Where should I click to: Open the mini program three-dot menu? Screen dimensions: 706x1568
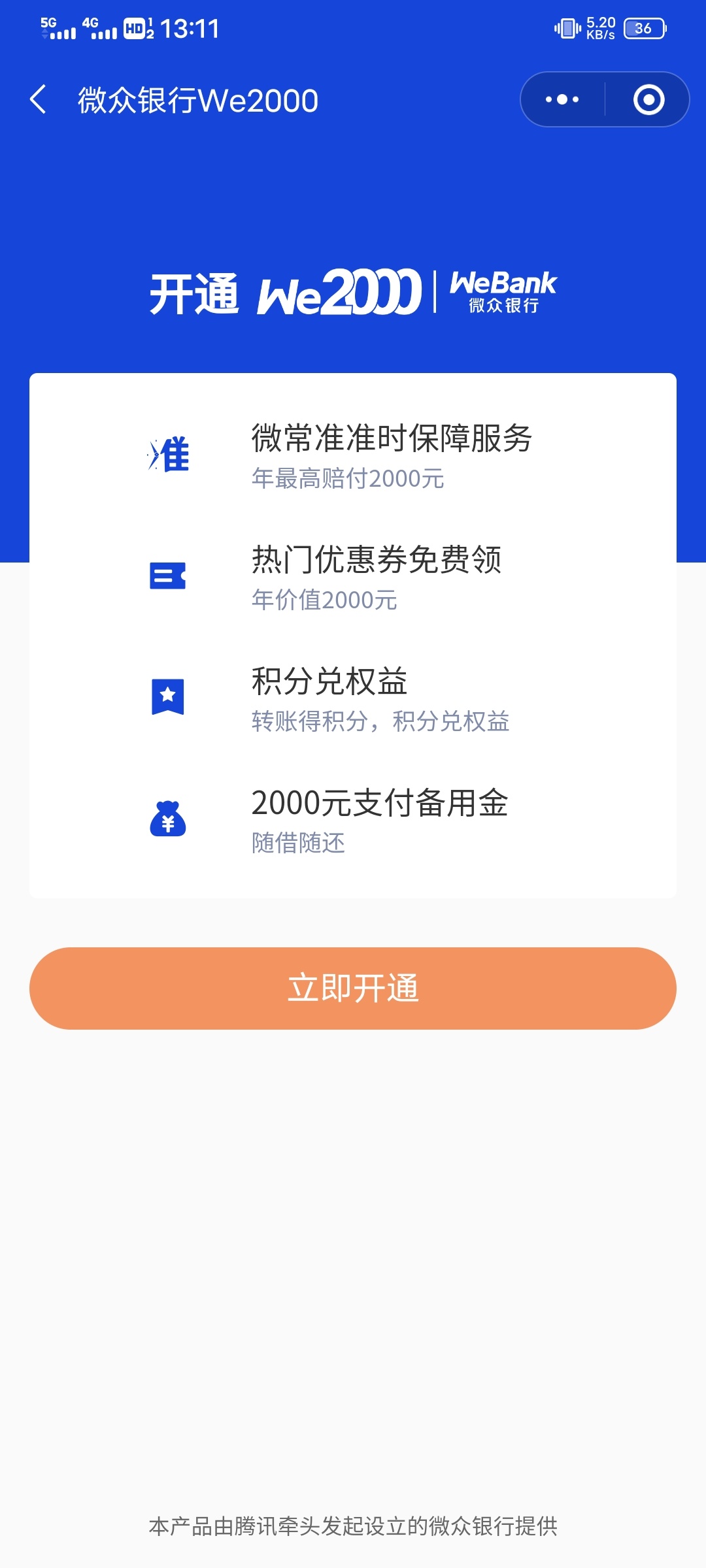click(x=562, y=99)
